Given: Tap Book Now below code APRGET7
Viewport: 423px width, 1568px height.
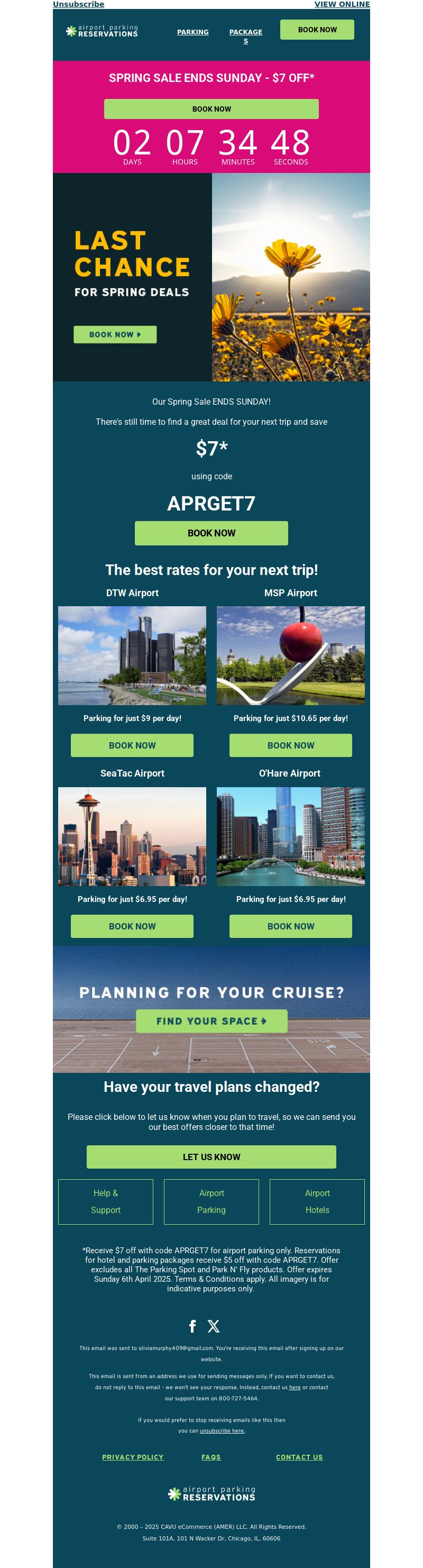Looking at the screenshot, I should tap(211, 533).
